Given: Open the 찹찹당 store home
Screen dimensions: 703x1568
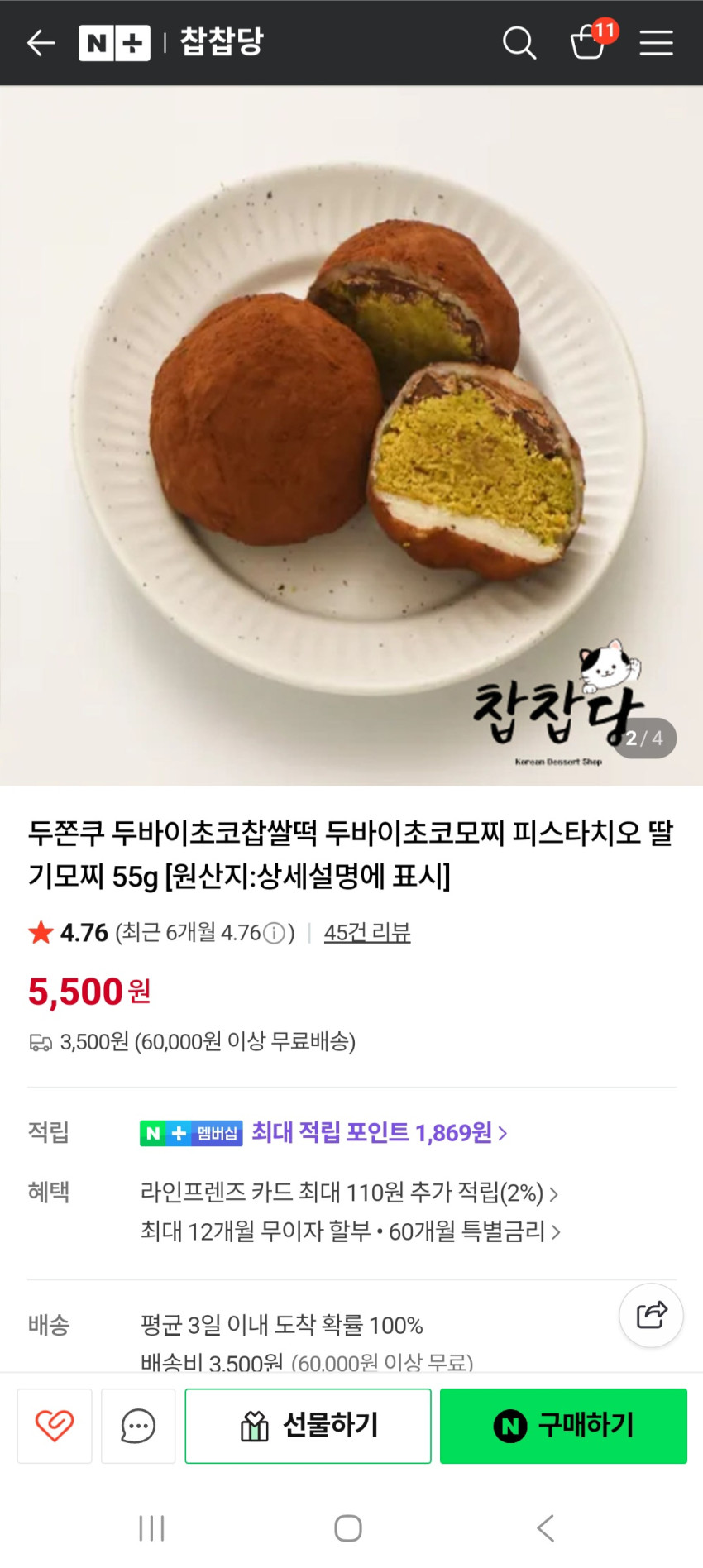Looking at the screenshot, I should (221, 41).
